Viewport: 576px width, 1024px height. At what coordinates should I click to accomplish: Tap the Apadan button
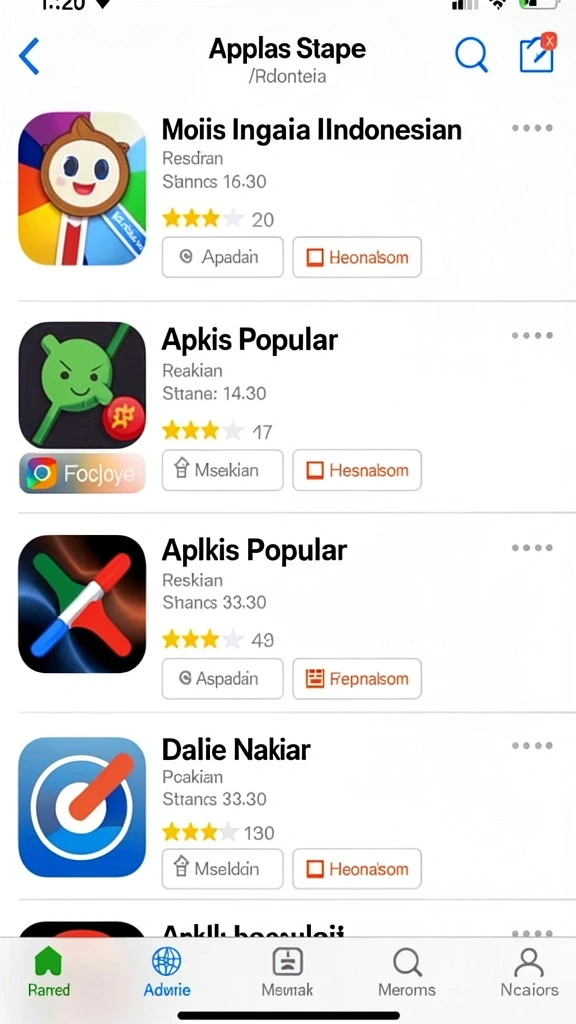tap(223, 257)
